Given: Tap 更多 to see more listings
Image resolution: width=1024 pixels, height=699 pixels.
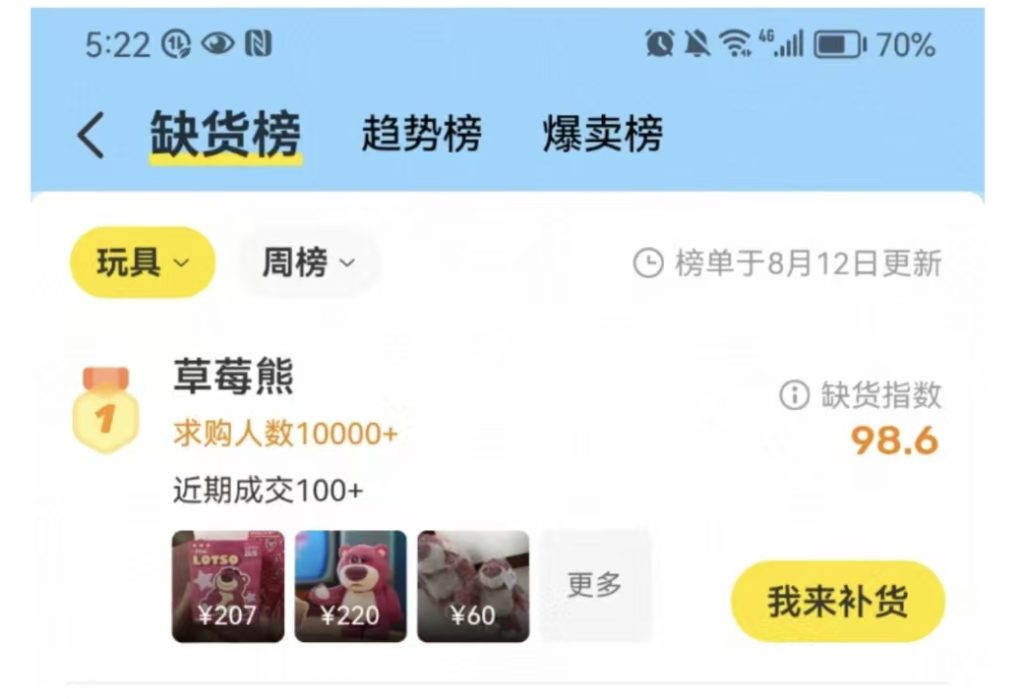Looking at the screenshot, I should 595,586.
